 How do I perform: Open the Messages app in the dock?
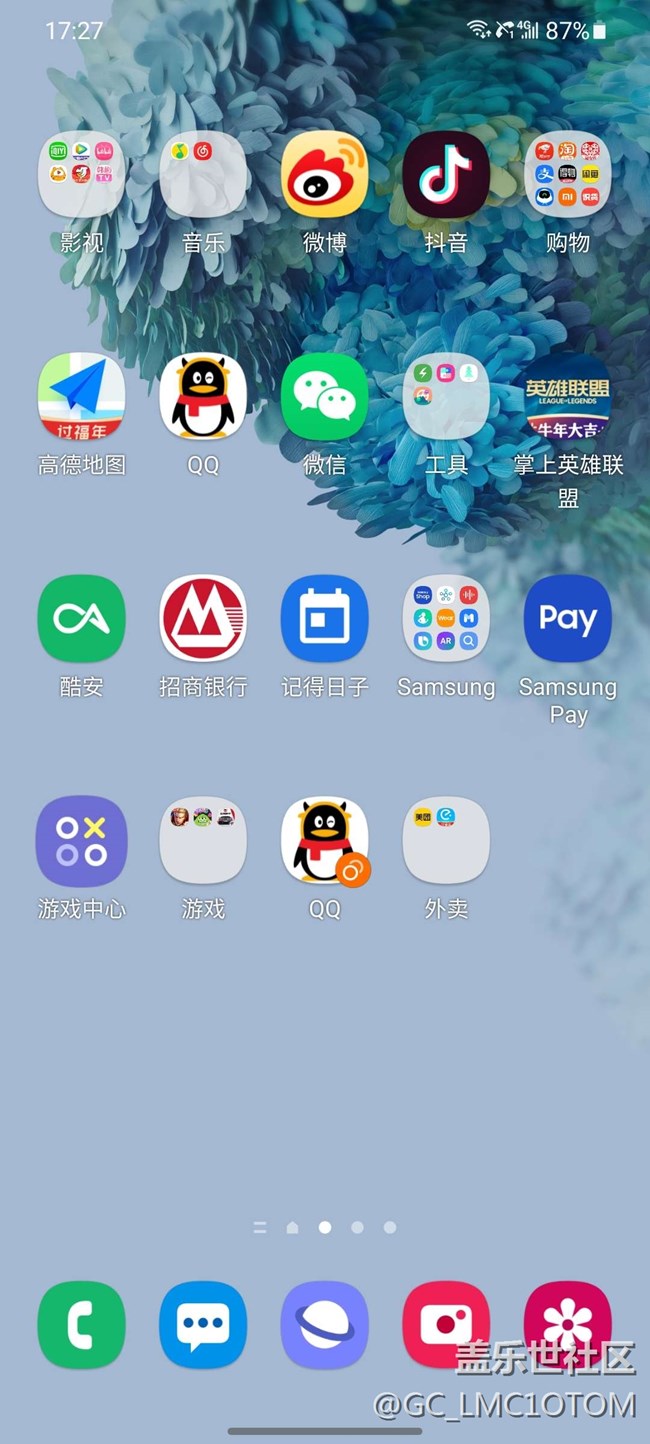pyautogui.click(x=203, y=1325)
